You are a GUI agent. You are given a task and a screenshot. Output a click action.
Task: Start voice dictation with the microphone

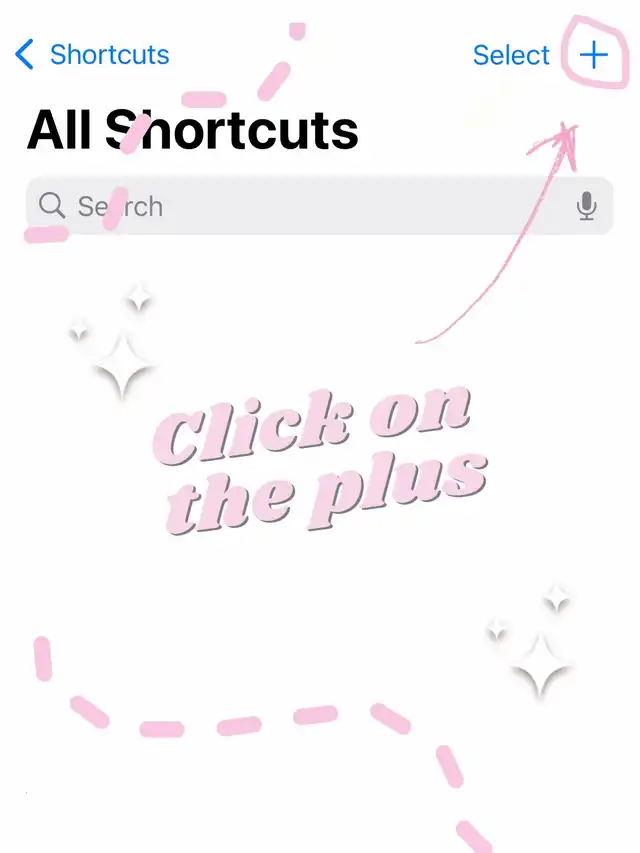[x=586, y=206]
